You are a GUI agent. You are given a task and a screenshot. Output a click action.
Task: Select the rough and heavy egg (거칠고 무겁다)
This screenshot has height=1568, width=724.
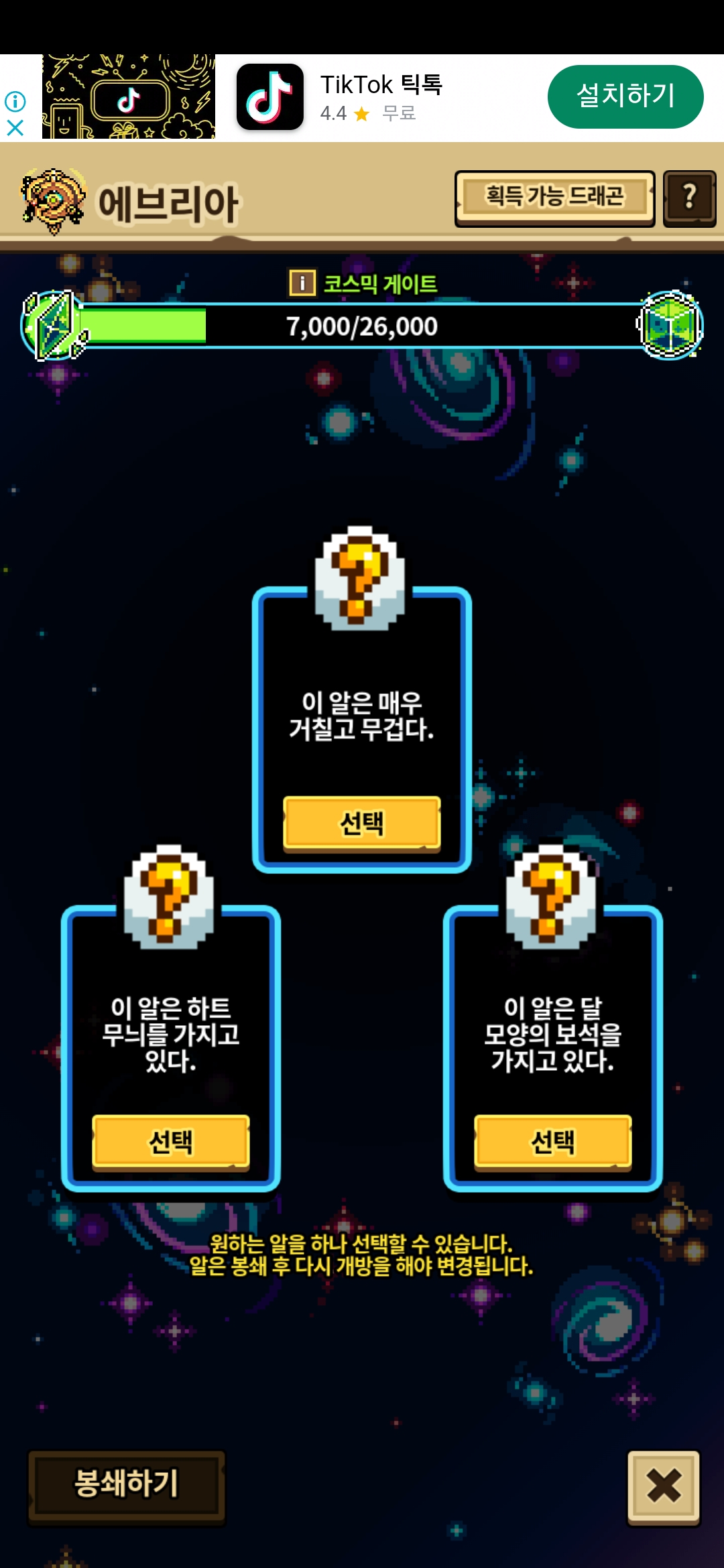pos(361,823)
